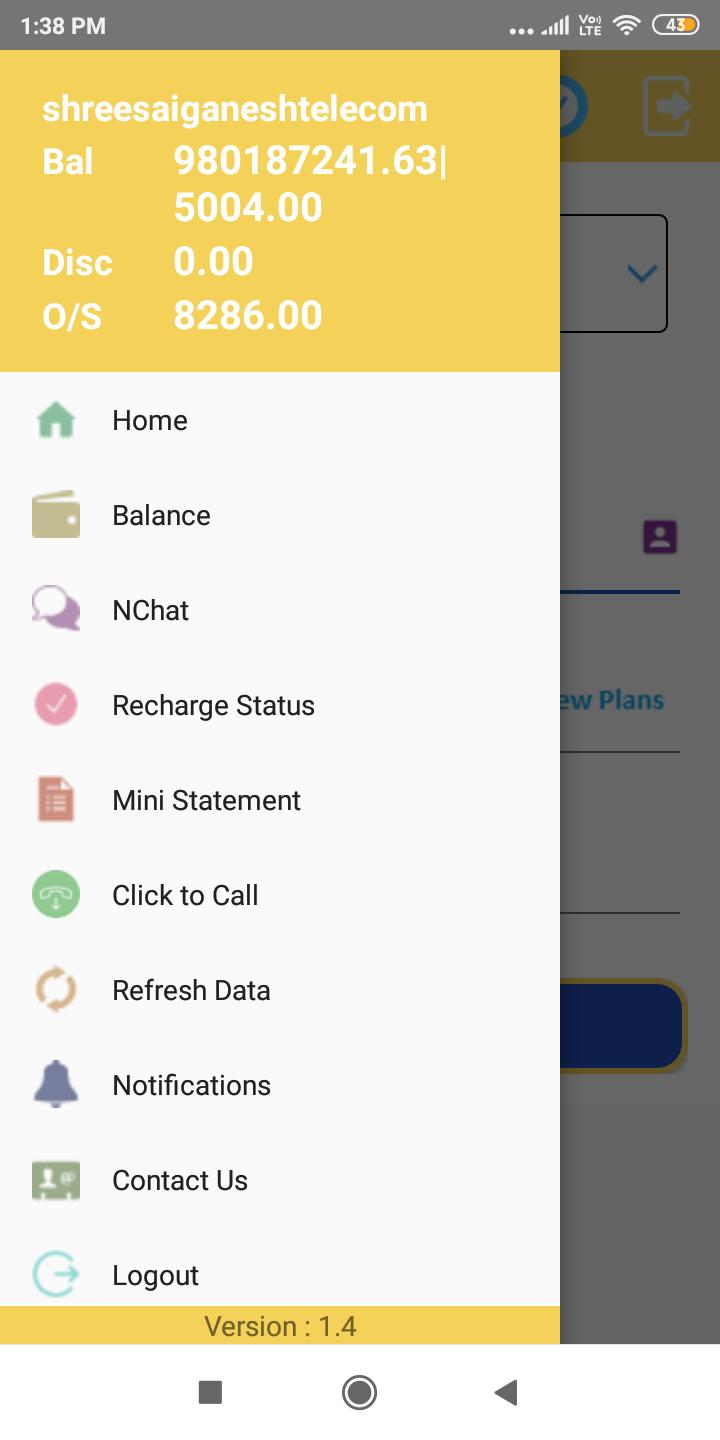
Task: Open Notifications from the drawer
Action: (x=191, y=1085)
